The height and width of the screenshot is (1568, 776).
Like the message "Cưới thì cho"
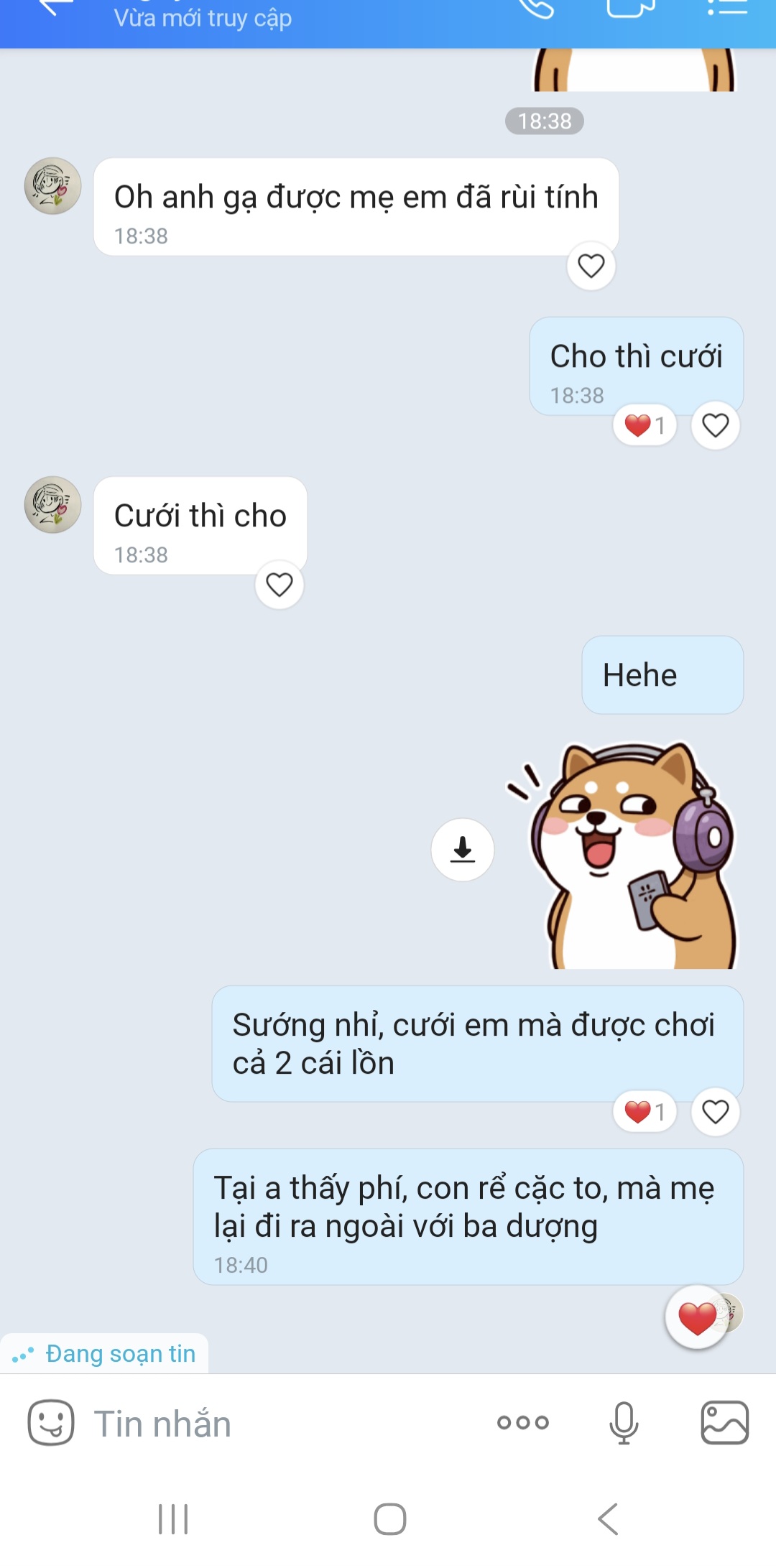click(279, 585)
